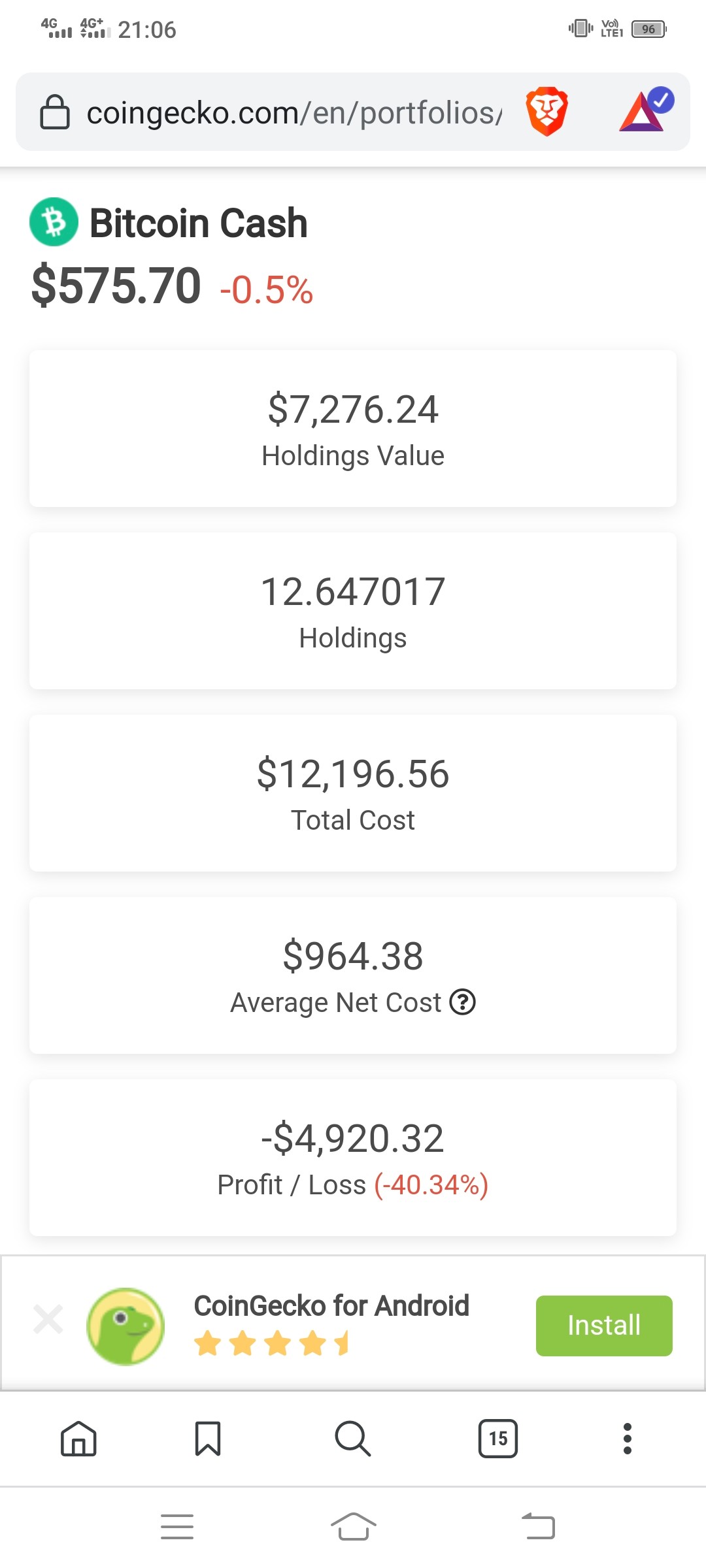Install the CoinGecko Android app

(604, 1326)
